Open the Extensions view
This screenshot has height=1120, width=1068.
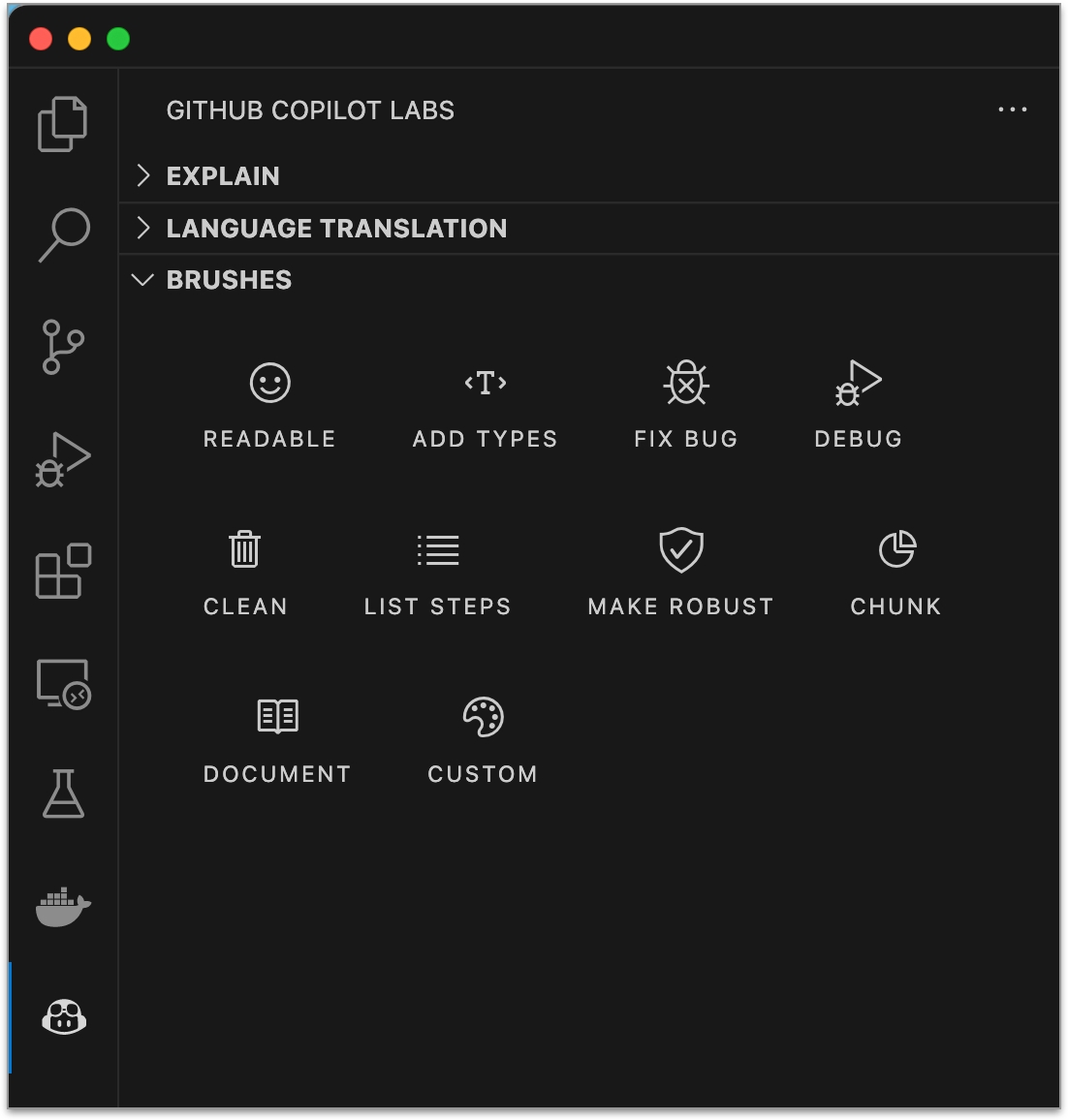tap(63, 571)
